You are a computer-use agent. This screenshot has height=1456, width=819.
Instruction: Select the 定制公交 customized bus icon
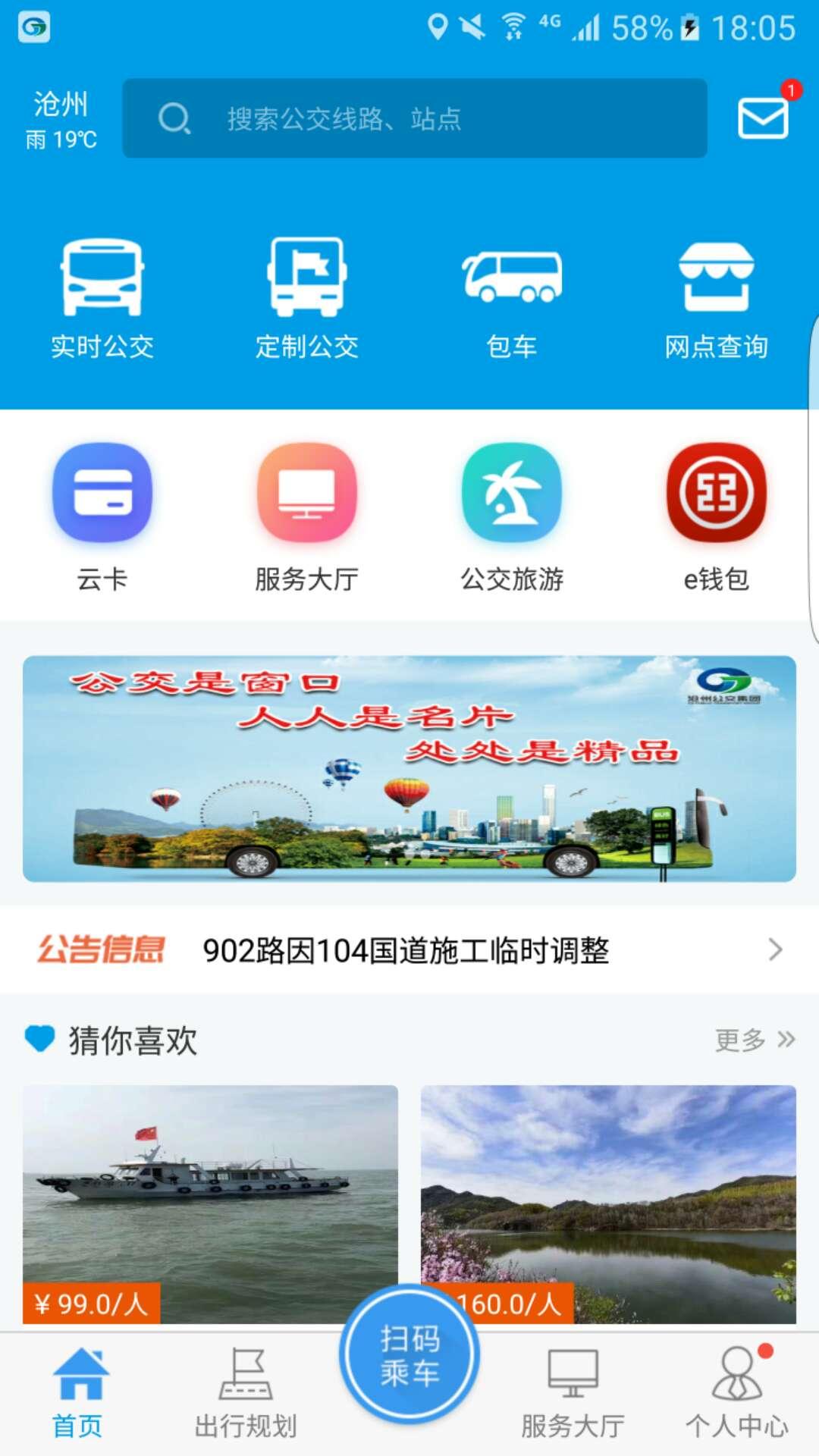(x=307, y=296)
